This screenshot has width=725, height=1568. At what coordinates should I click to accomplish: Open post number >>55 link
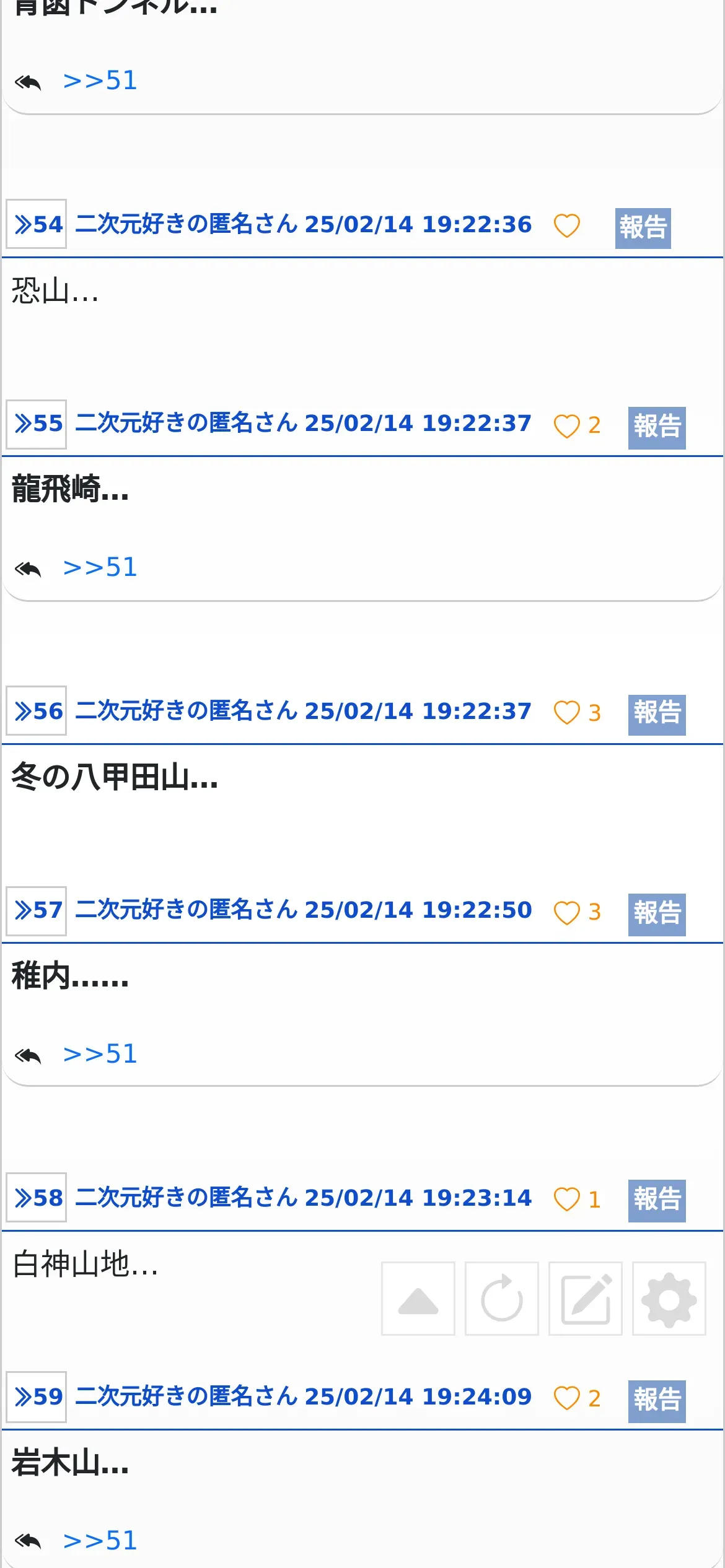(x=37, y=424)
